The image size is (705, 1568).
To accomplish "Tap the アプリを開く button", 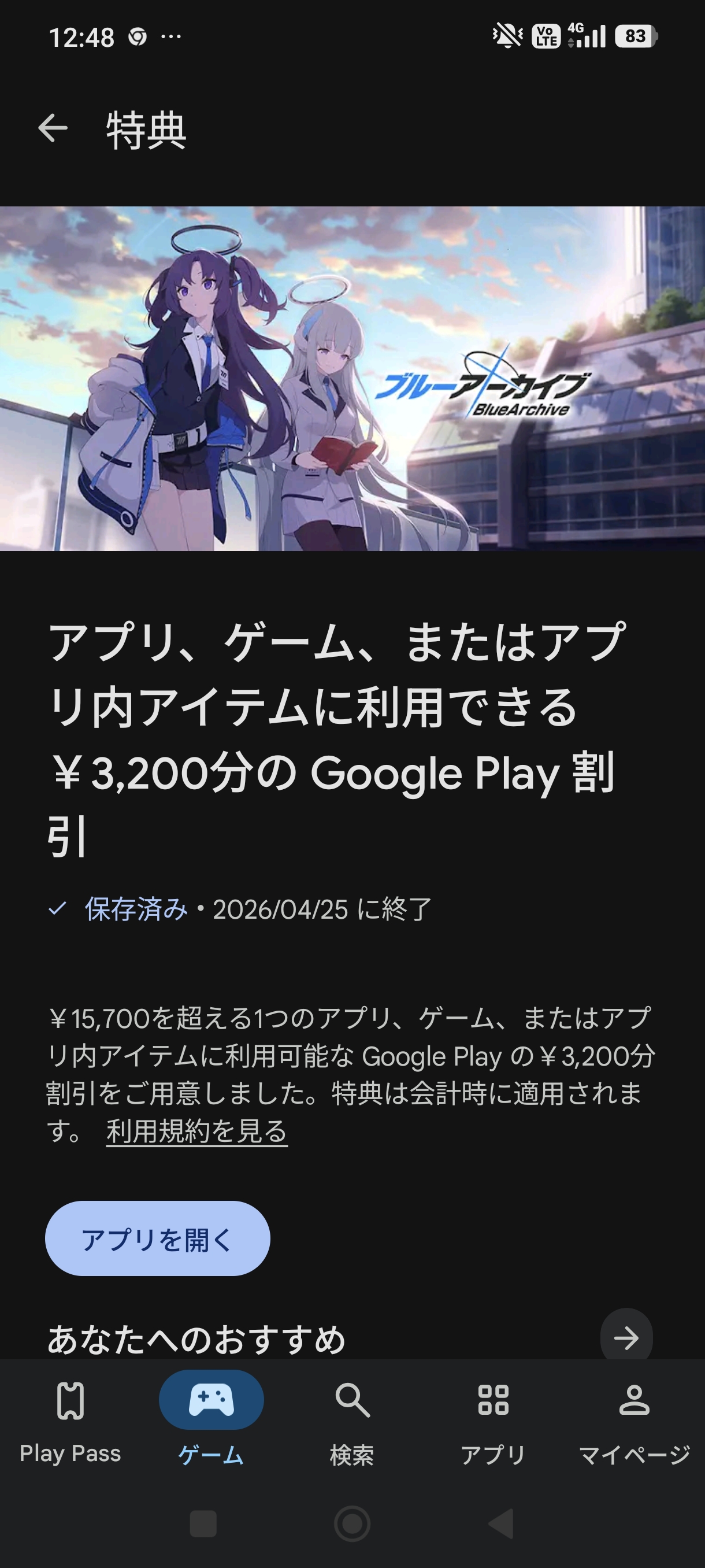I will coord(158,1238).
